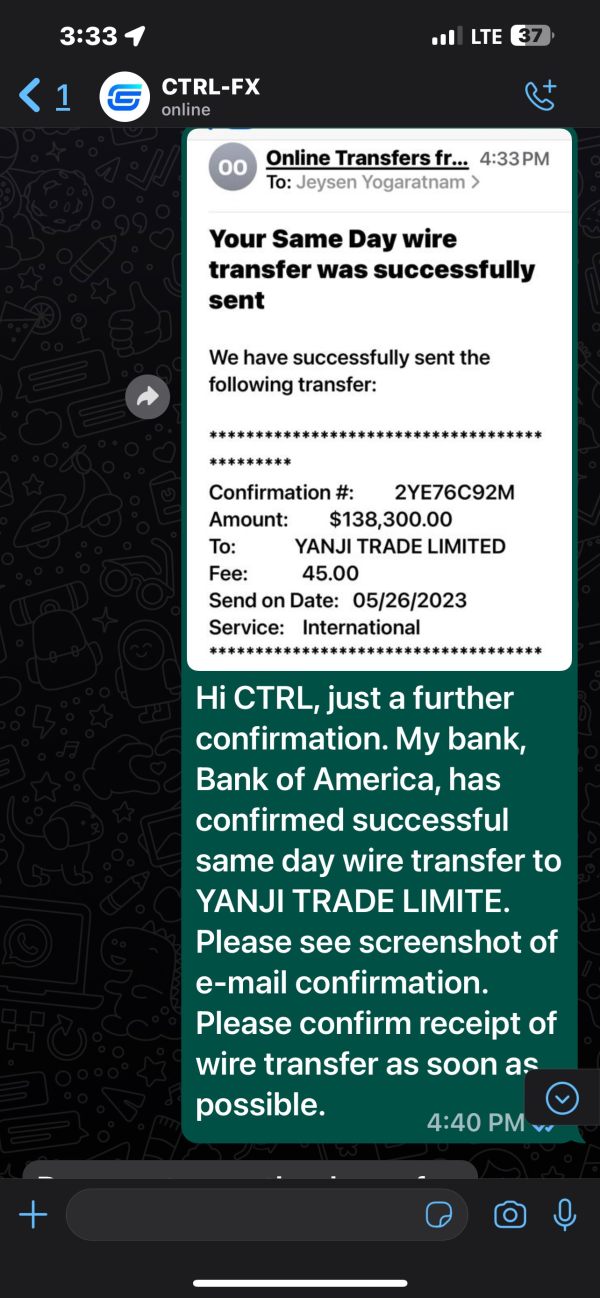
Task: Start a call with CTRL-FX
Action: [x=540, y=96]
